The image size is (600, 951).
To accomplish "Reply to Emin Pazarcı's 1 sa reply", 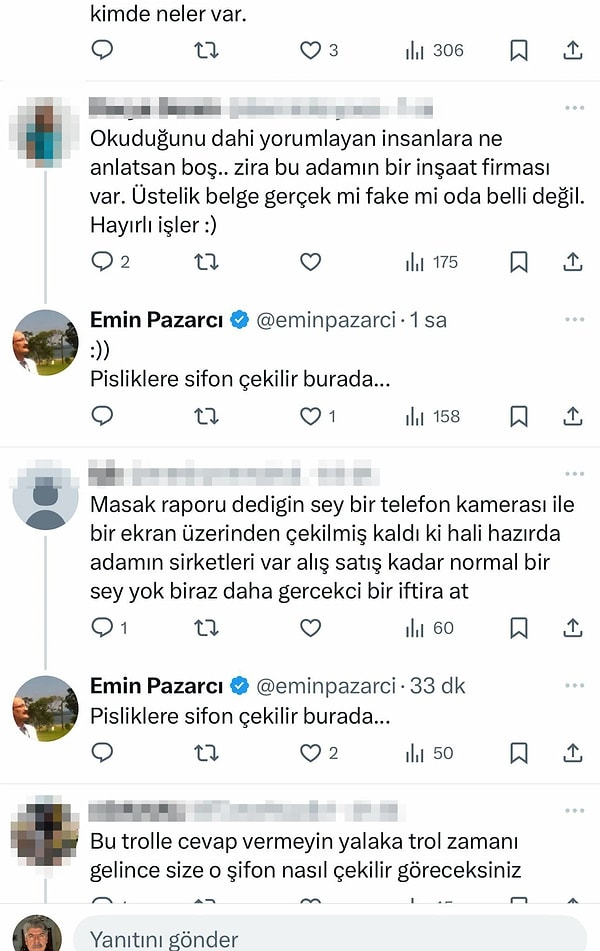I will (x=103, y=416).
